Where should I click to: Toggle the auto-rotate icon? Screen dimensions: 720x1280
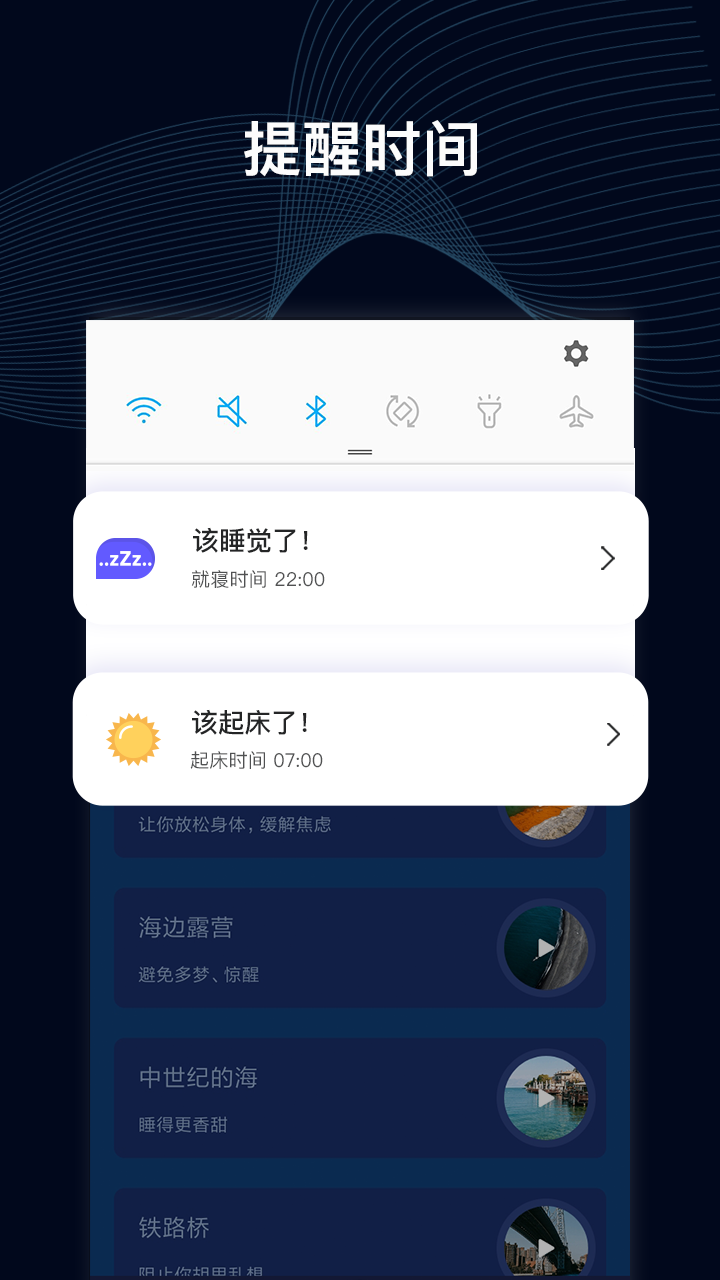pos(403,409)
